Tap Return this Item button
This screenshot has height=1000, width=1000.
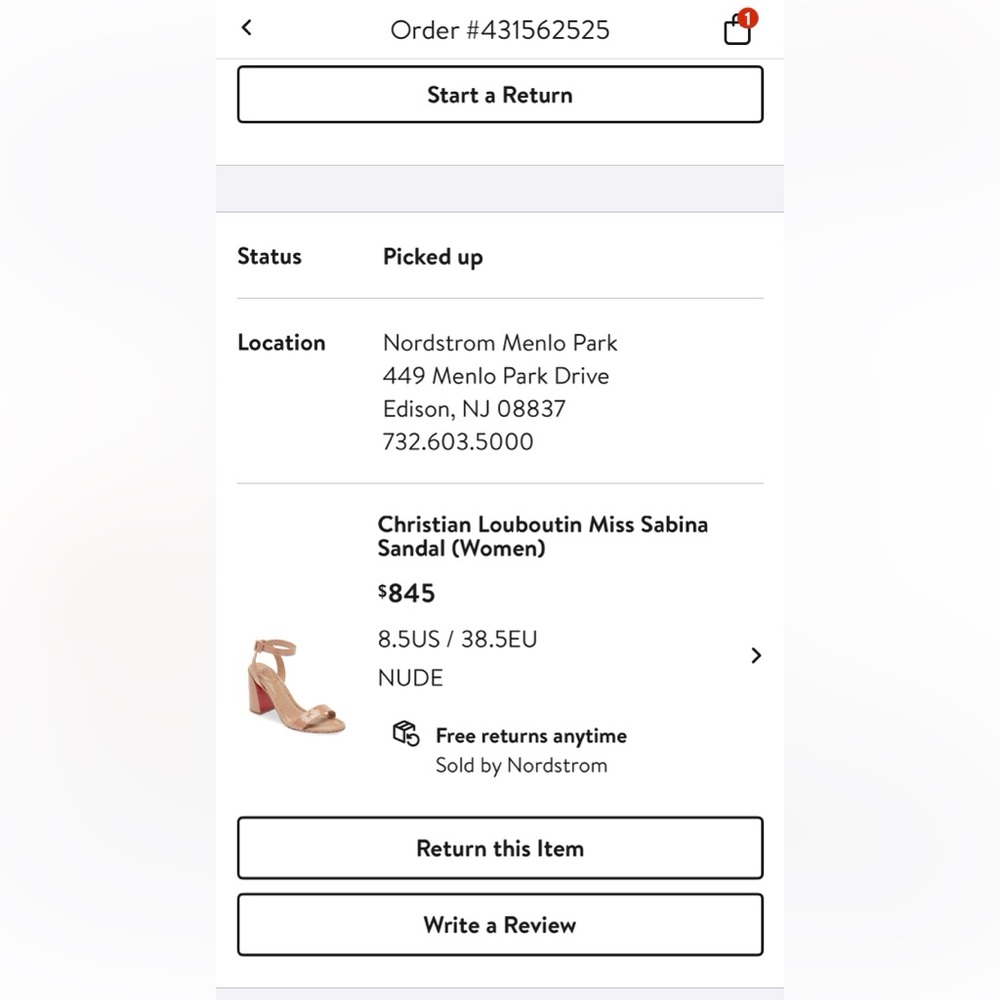click(500, 848)
